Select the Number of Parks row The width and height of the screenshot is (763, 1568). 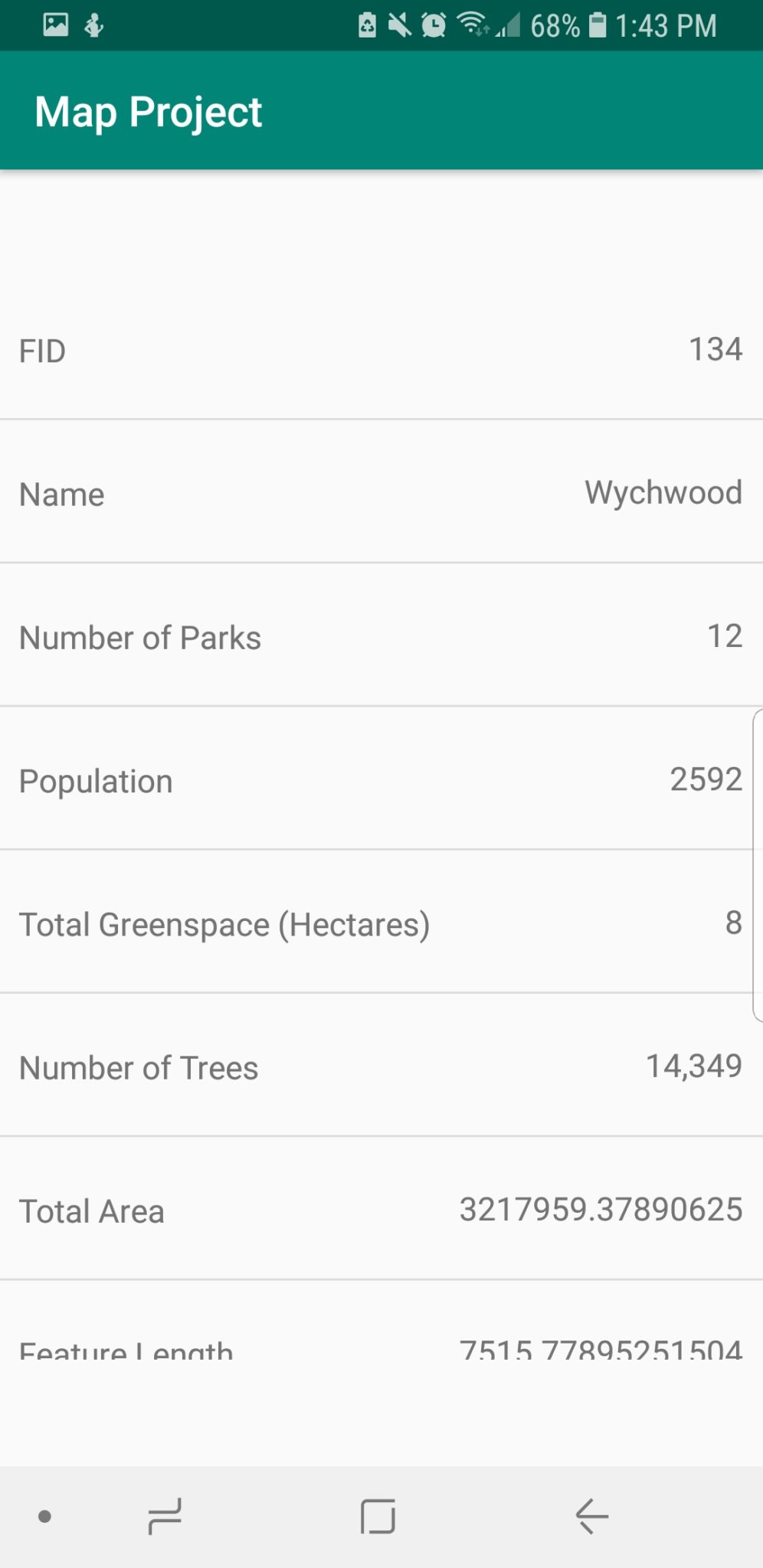[381, 637]
